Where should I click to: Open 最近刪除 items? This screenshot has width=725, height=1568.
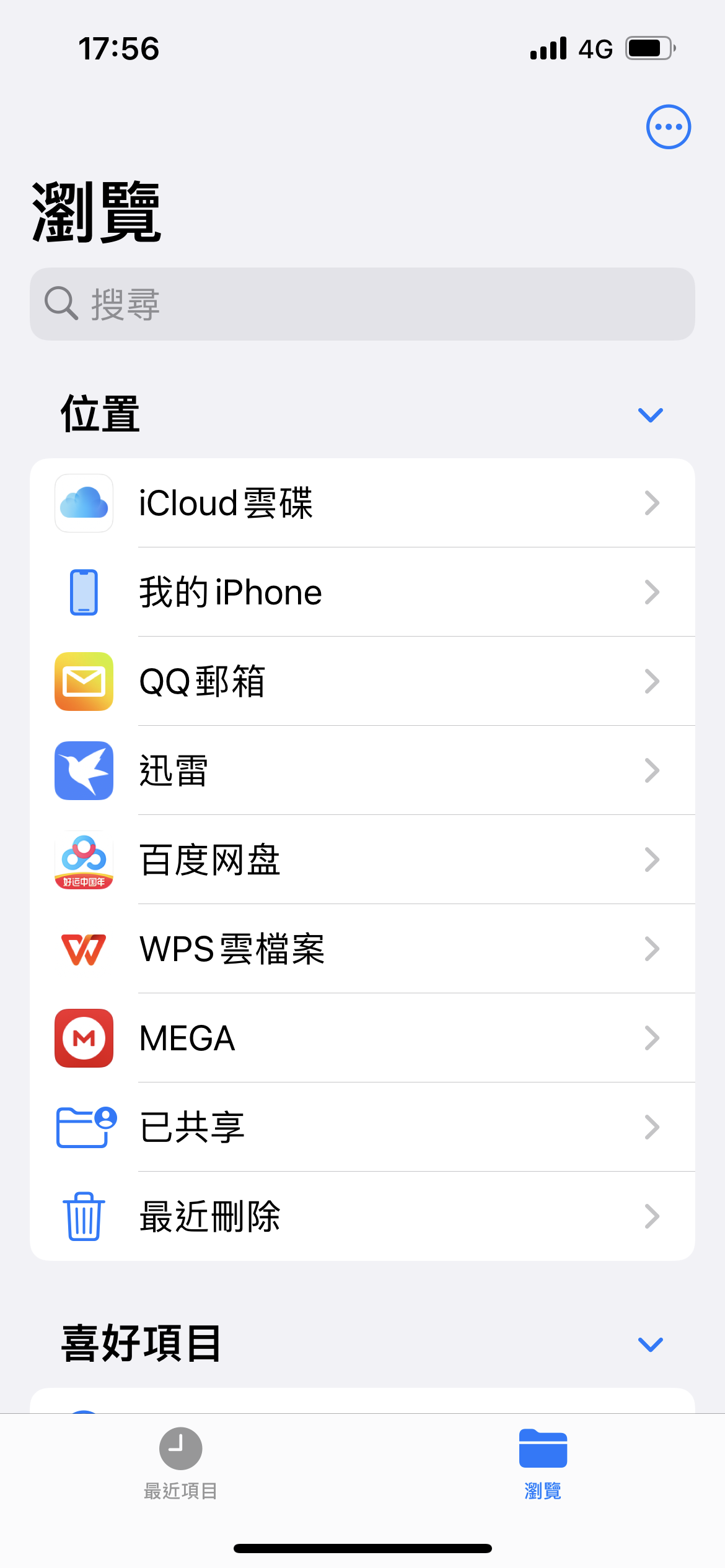tap(362, 1216)
